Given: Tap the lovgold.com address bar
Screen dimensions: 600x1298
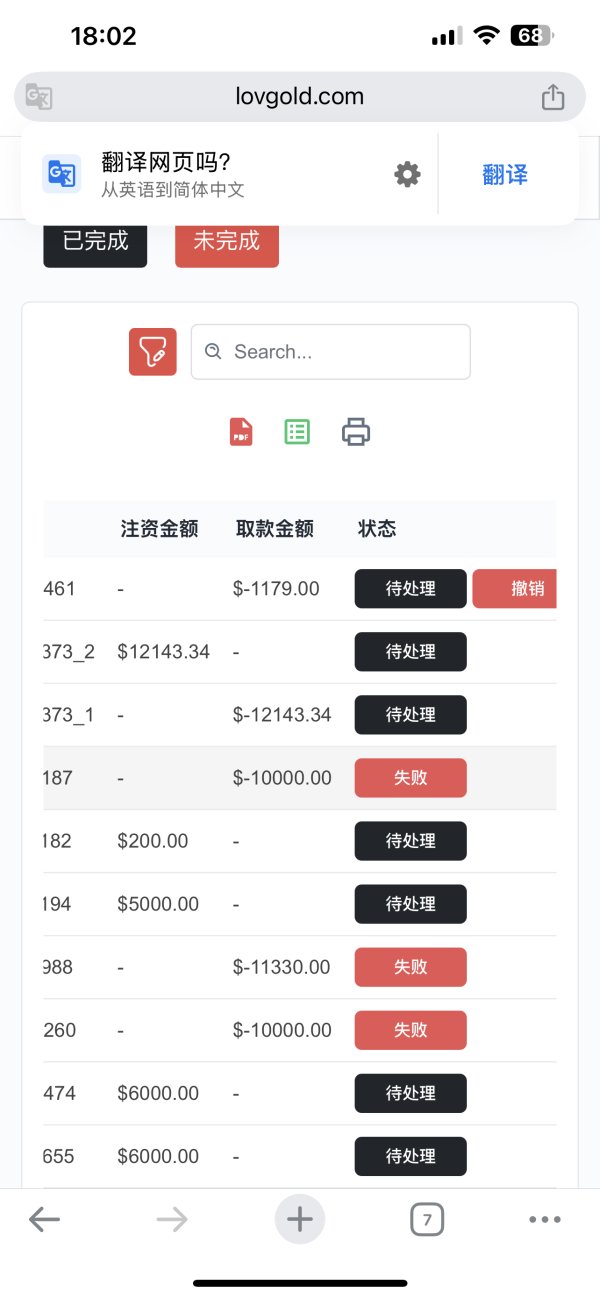Looking at the screenshot, I should click(x=300, y=97).
